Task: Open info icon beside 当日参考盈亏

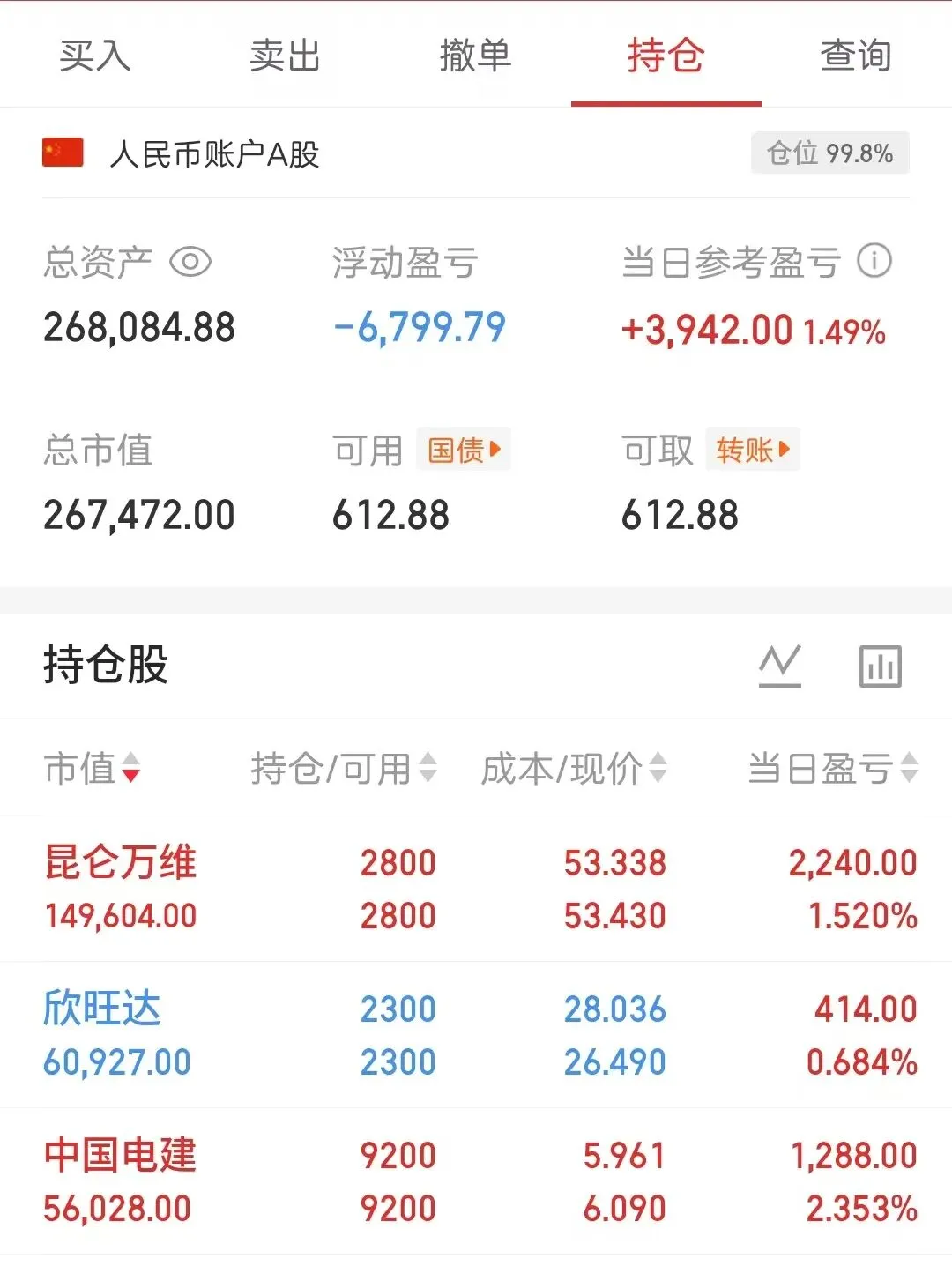Action: click(x=874, y=261)
